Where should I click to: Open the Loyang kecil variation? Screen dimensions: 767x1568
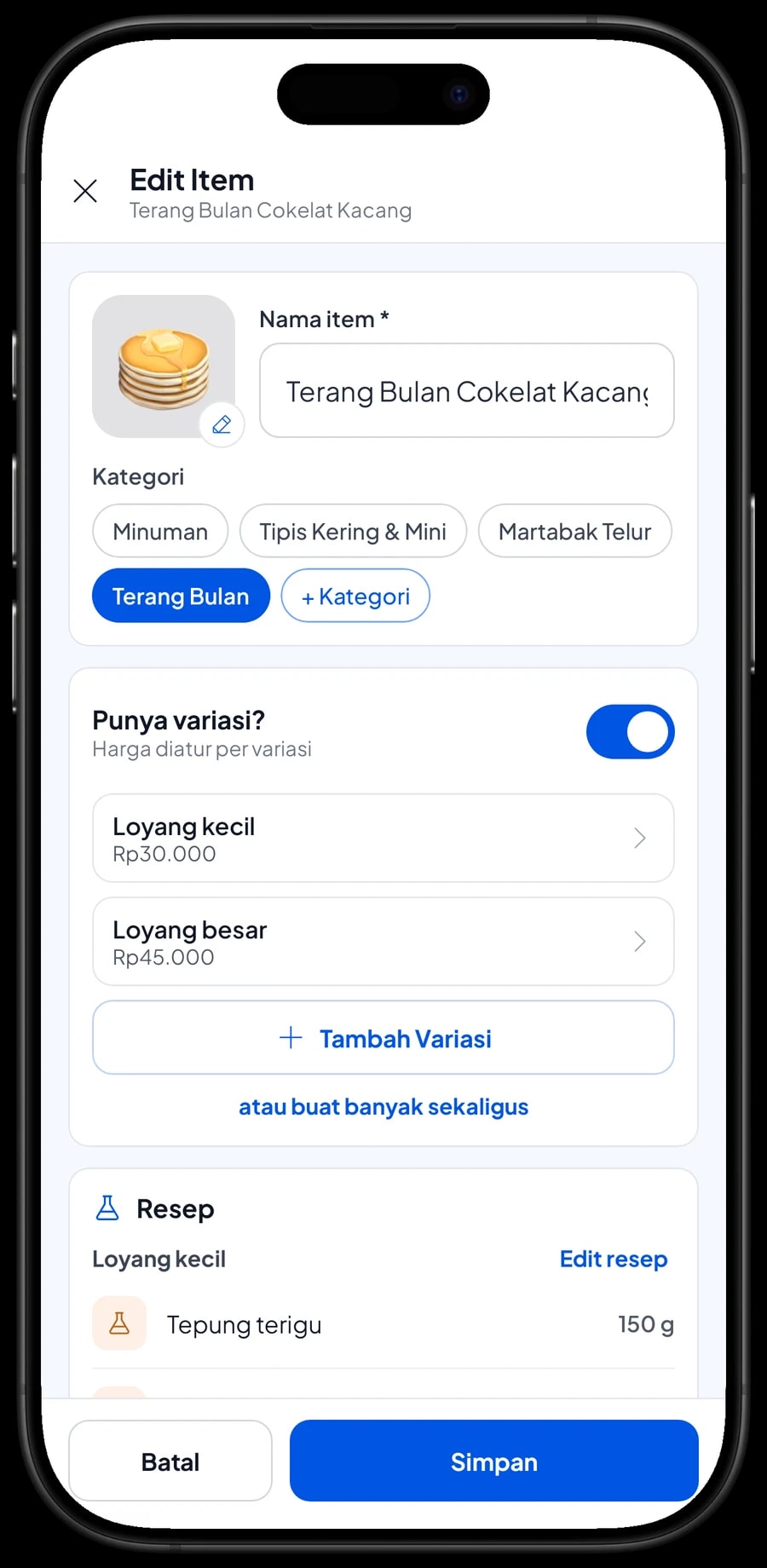coord(383,839)
